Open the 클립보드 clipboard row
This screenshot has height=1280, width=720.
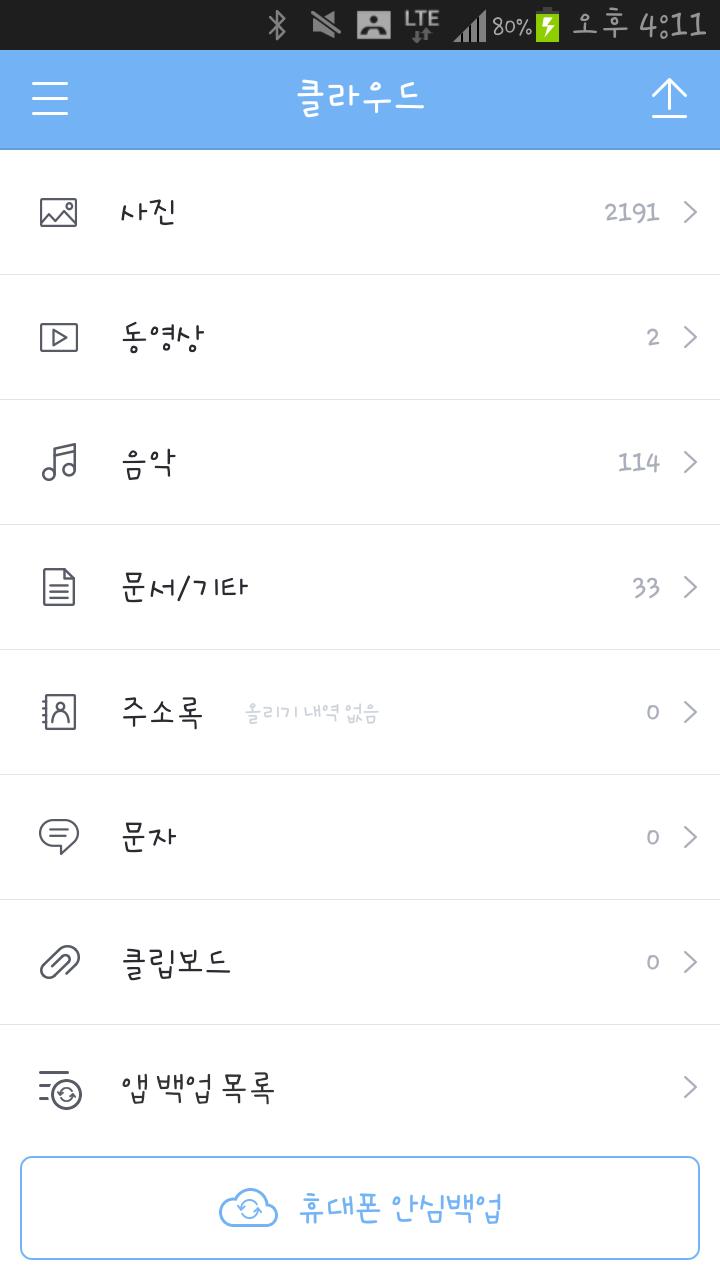(x=360, y=962)
